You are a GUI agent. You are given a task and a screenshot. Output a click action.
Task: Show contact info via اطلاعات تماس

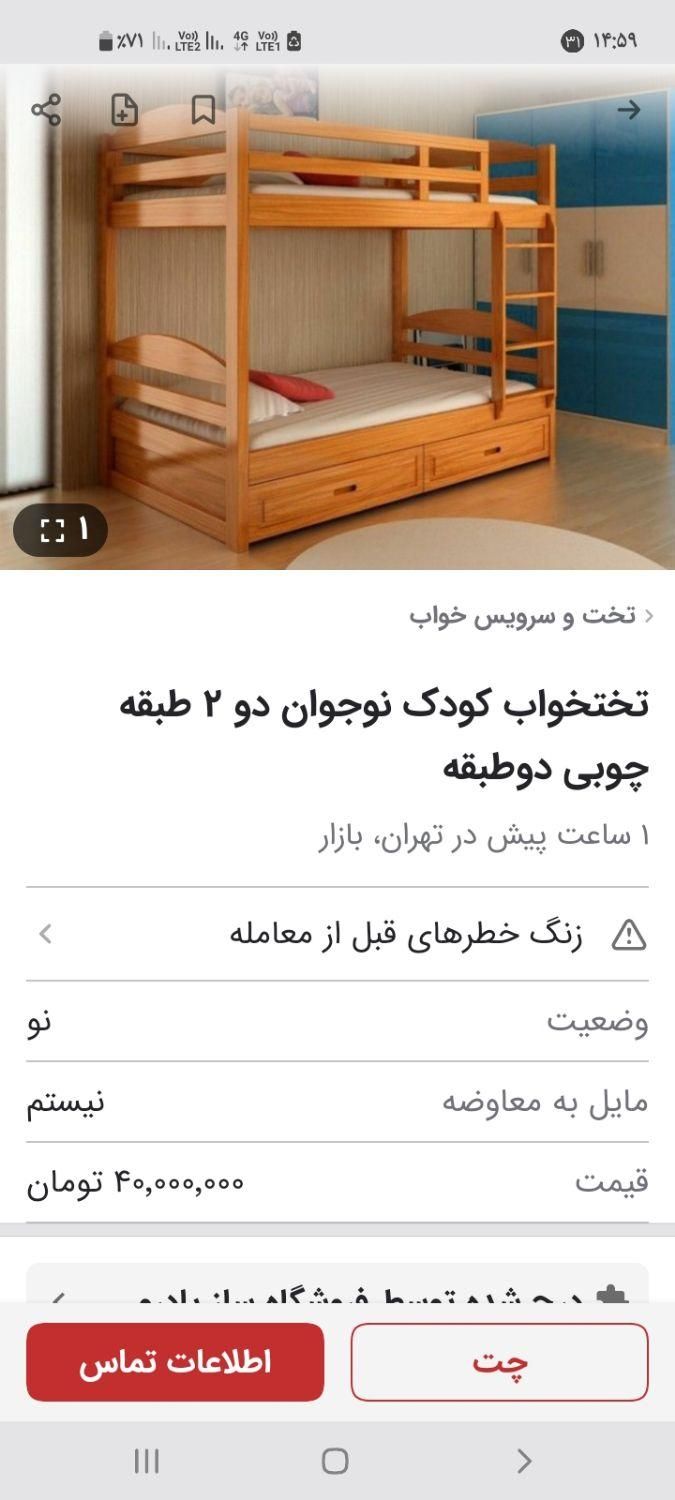pyautogui.click(x=175, y=1362)
